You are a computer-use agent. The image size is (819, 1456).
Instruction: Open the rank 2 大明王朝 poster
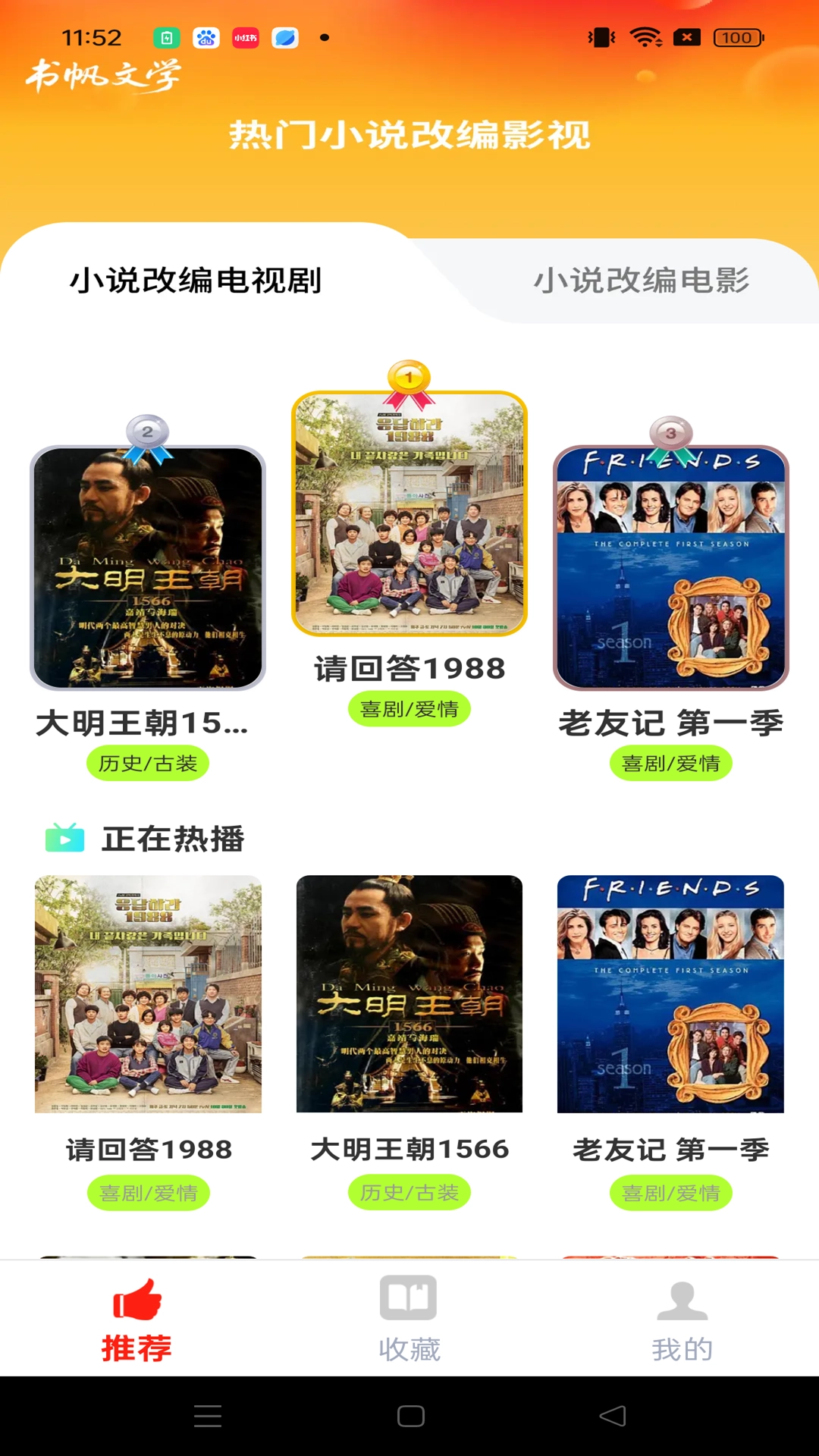148,567
